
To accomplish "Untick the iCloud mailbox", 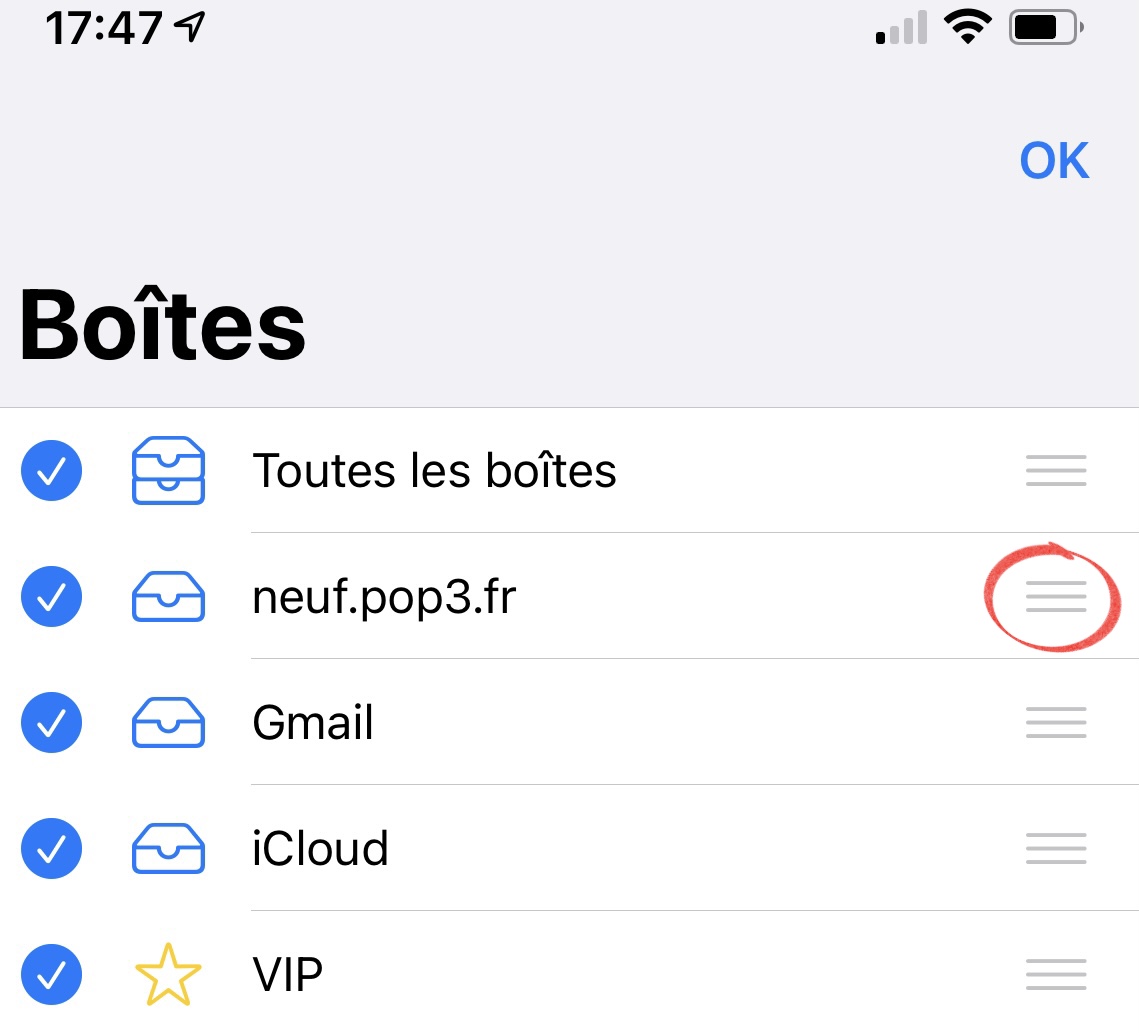I will pos(51,848).
